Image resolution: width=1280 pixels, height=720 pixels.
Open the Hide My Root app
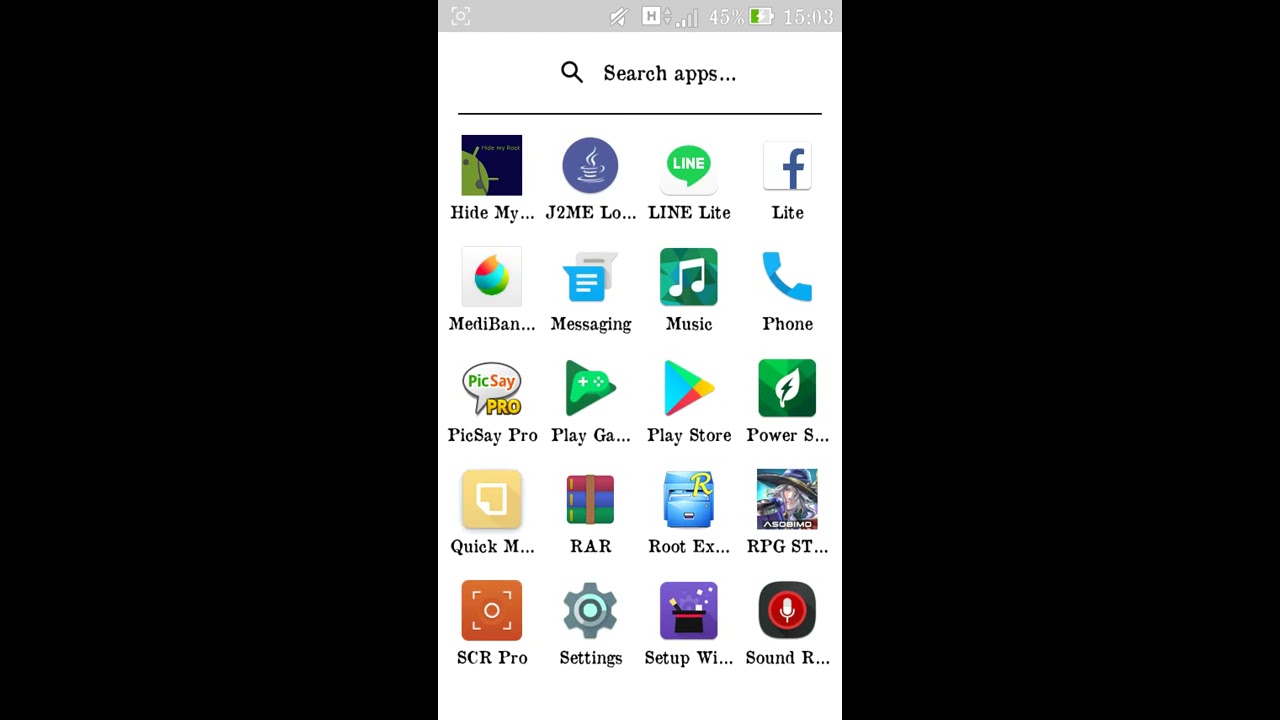coord(492,166)
